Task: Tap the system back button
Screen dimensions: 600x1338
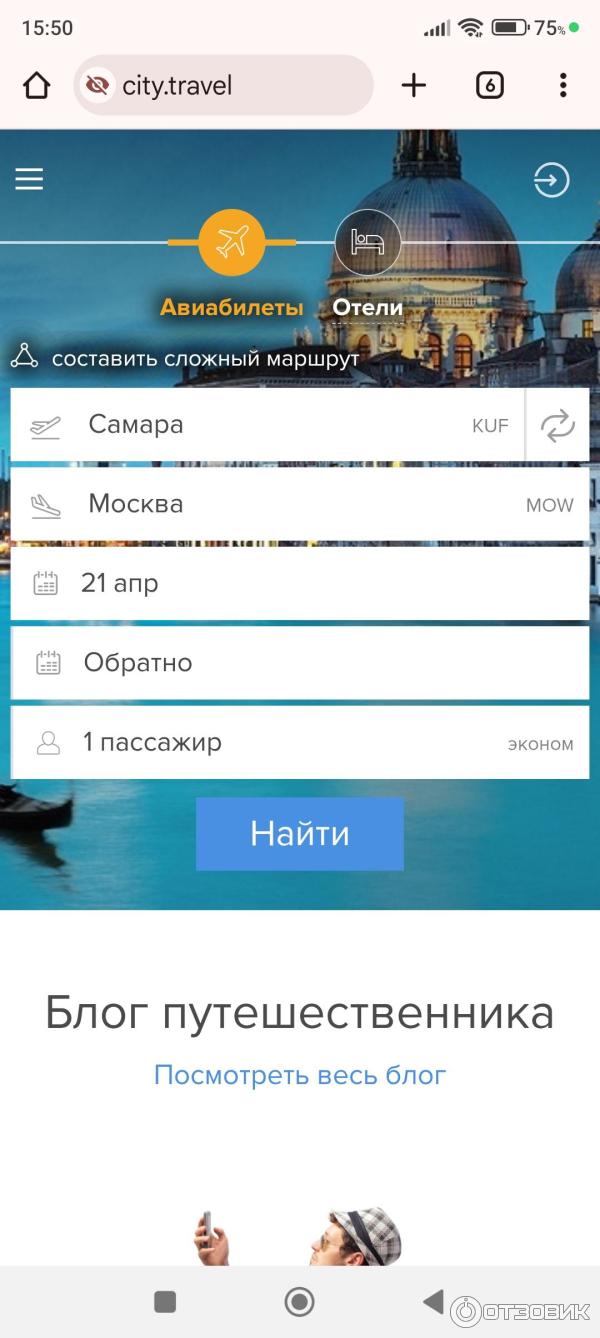Action: 432,1301
